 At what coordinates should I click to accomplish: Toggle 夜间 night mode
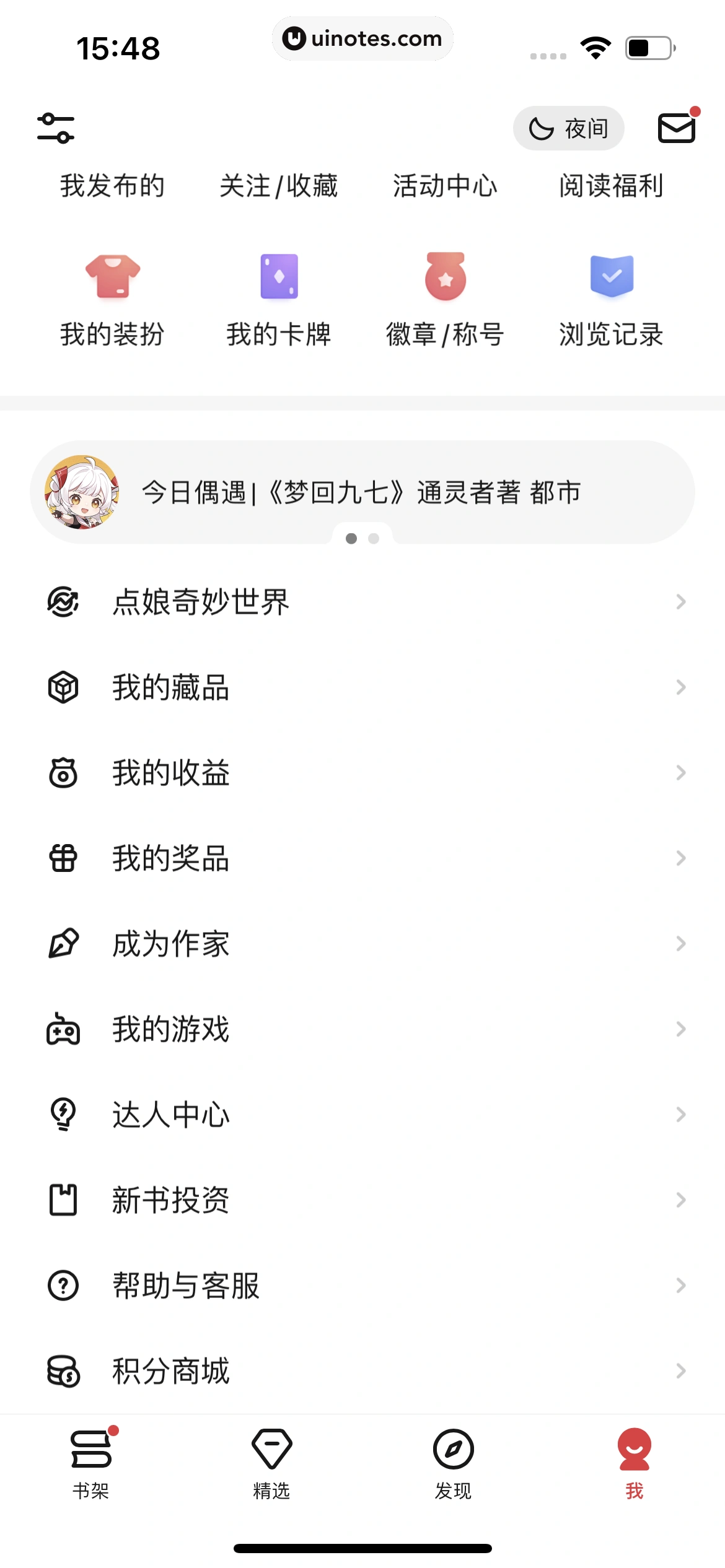click(568, 128)
